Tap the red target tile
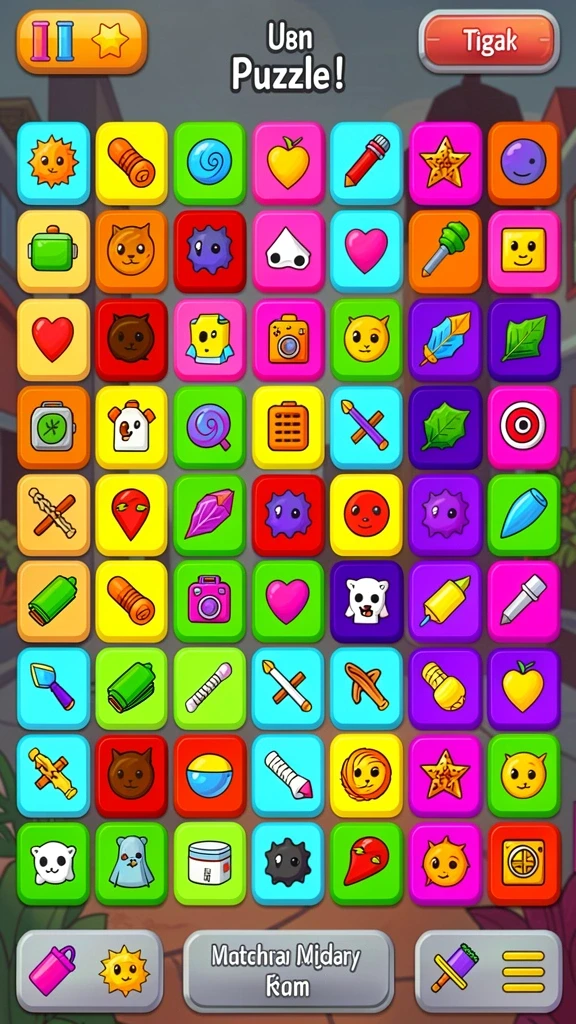This screenshot has width=576, height=1024. [x=524, y=427]
